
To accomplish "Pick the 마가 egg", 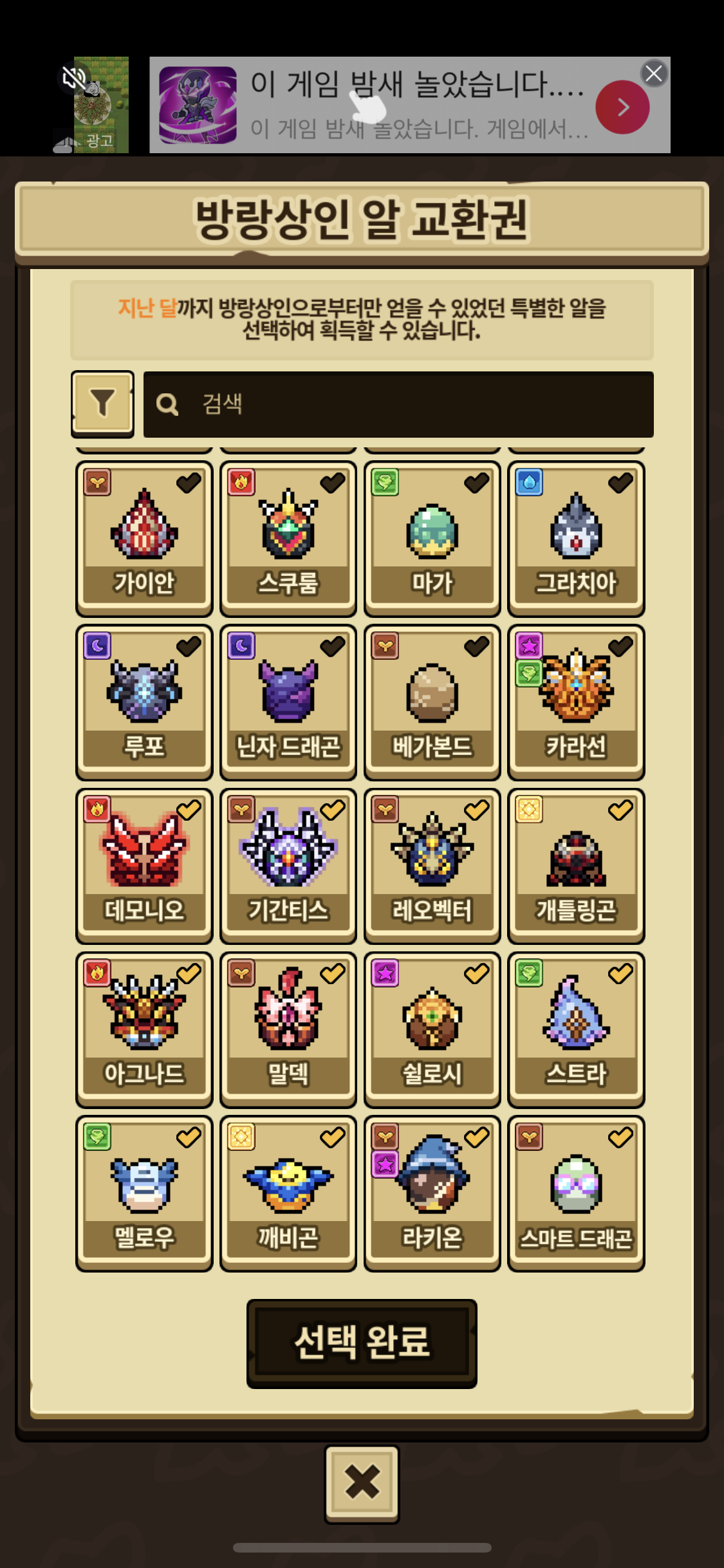I will [432, 539].
